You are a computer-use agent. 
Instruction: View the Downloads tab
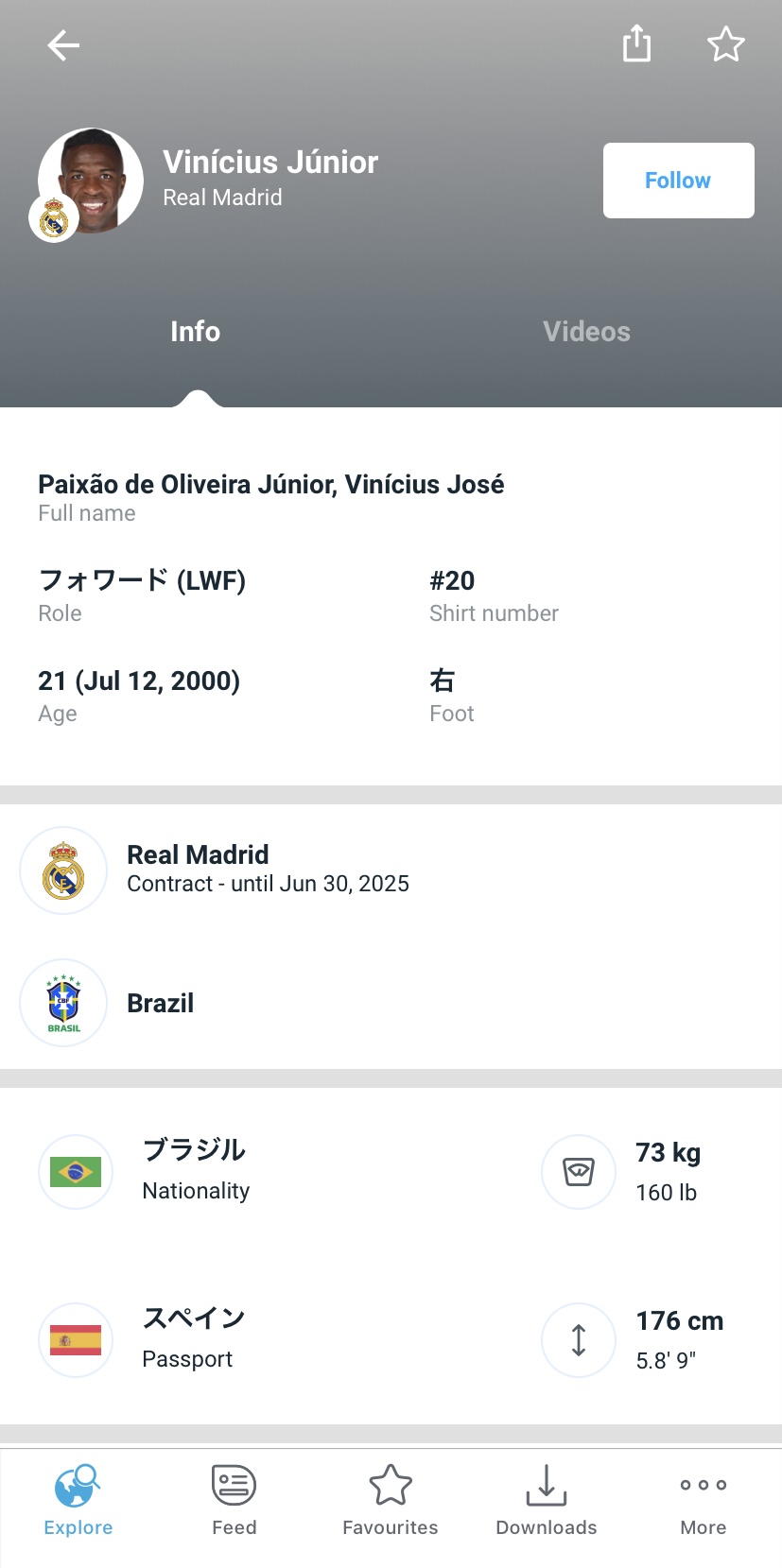coord(547,1500)
